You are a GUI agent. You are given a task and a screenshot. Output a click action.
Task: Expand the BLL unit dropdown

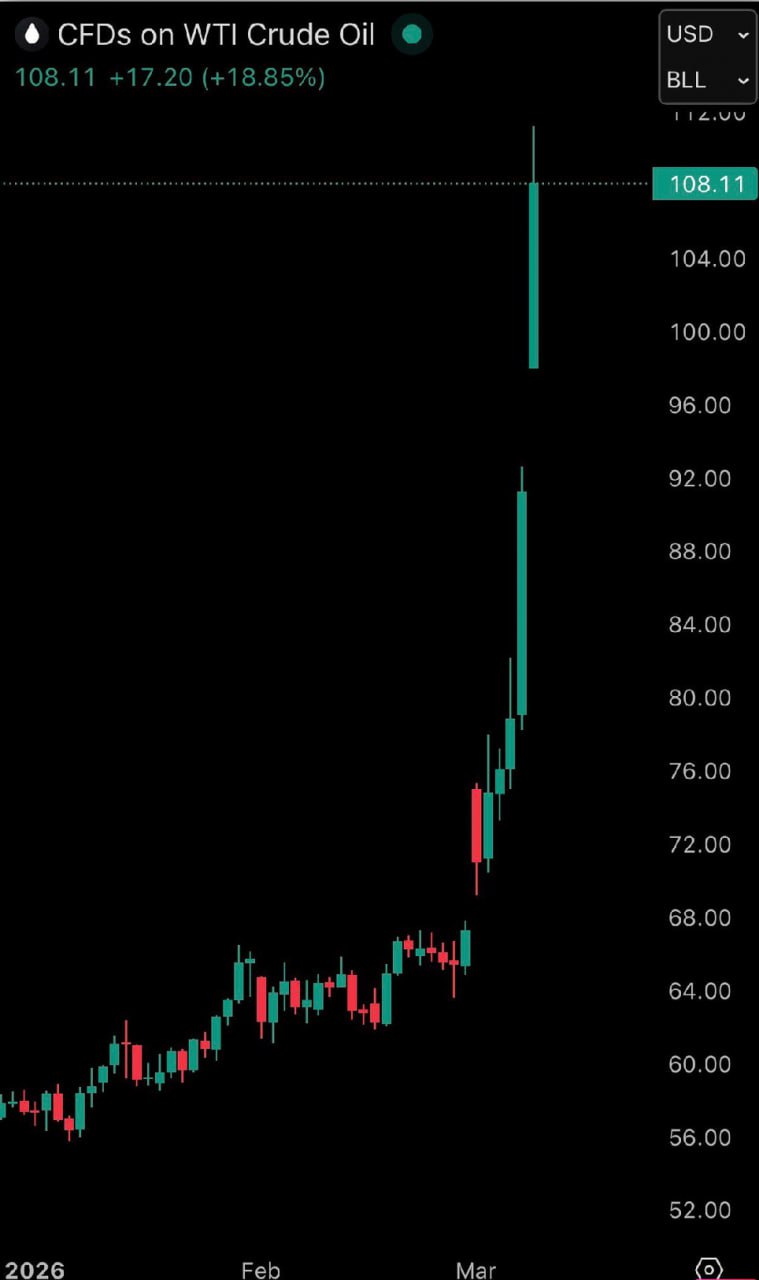[x=707, y=80]
